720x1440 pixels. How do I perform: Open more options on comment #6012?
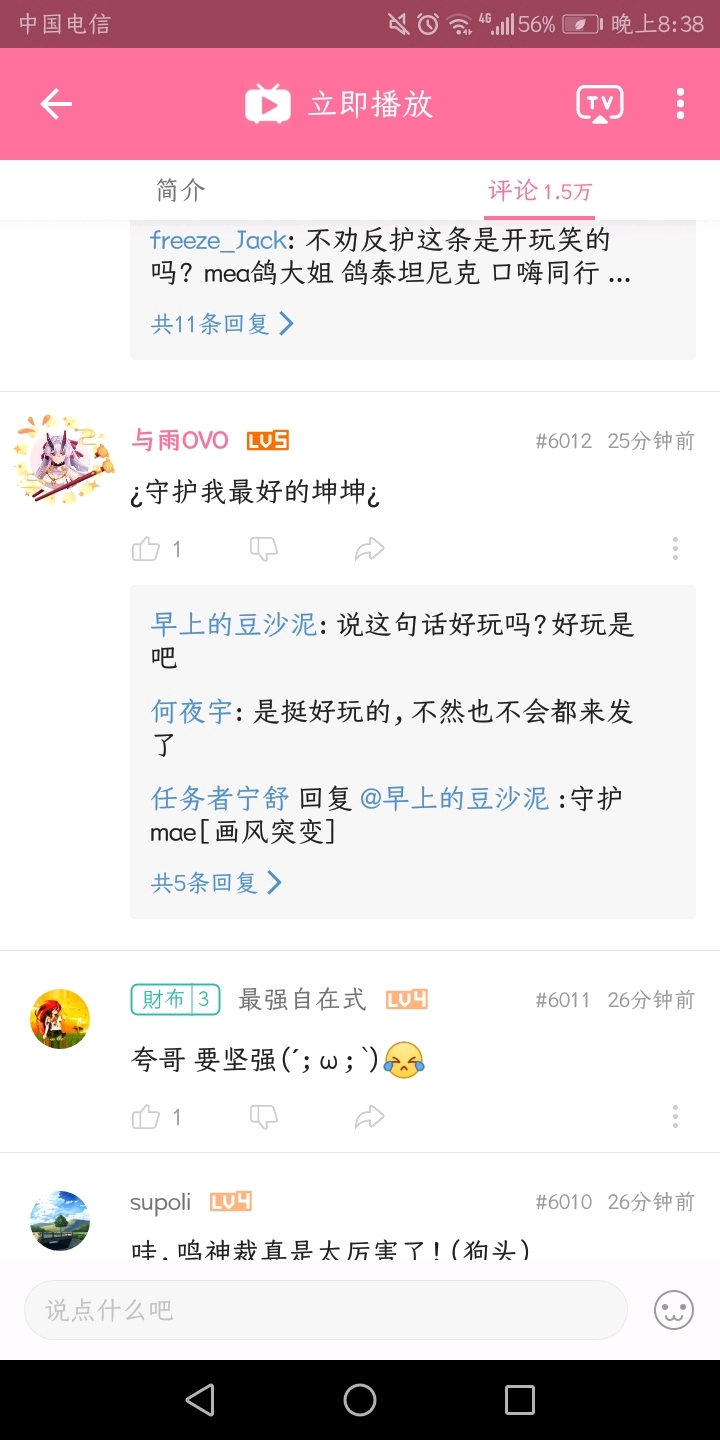click(675, 548)
